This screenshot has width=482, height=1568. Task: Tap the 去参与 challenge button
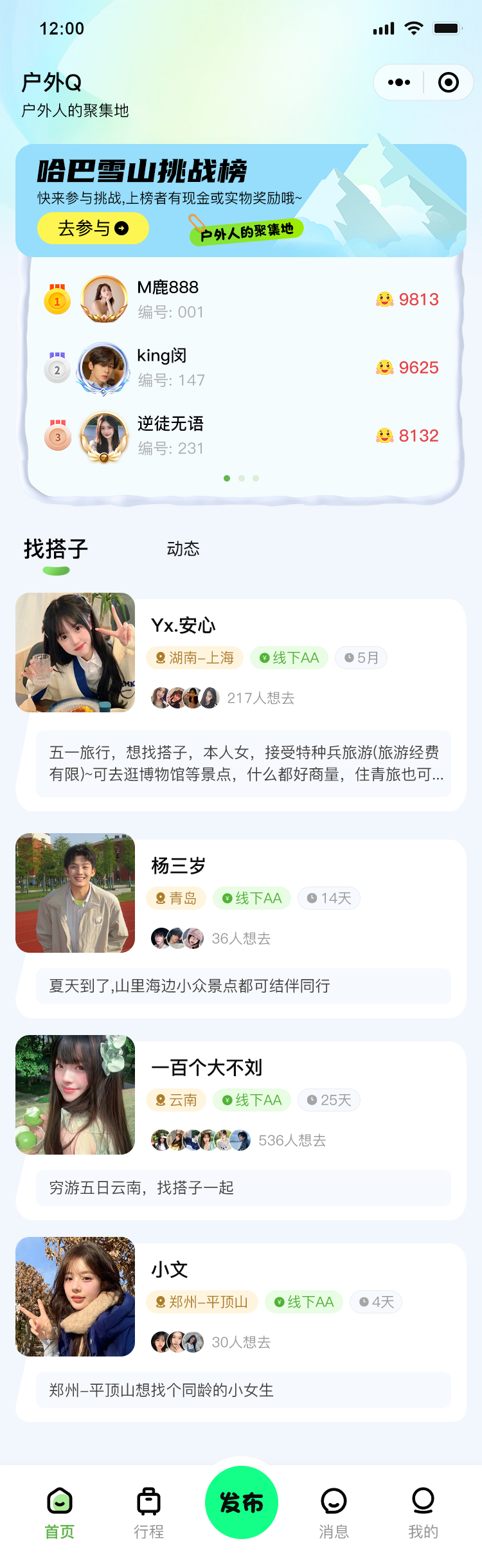(93, 228)
